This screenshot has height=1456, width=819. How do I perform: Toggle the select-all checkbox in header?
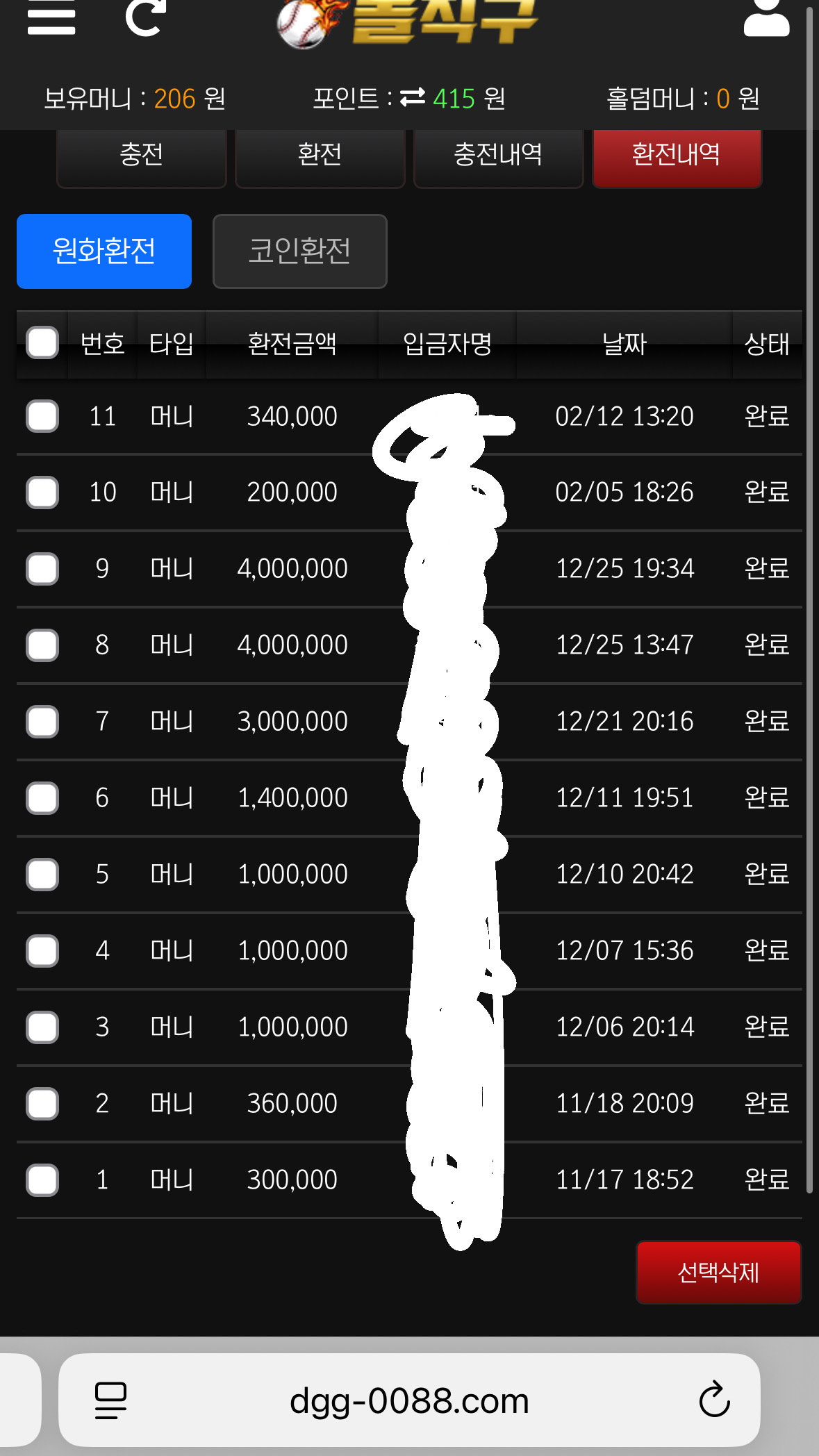pos(42,343)
